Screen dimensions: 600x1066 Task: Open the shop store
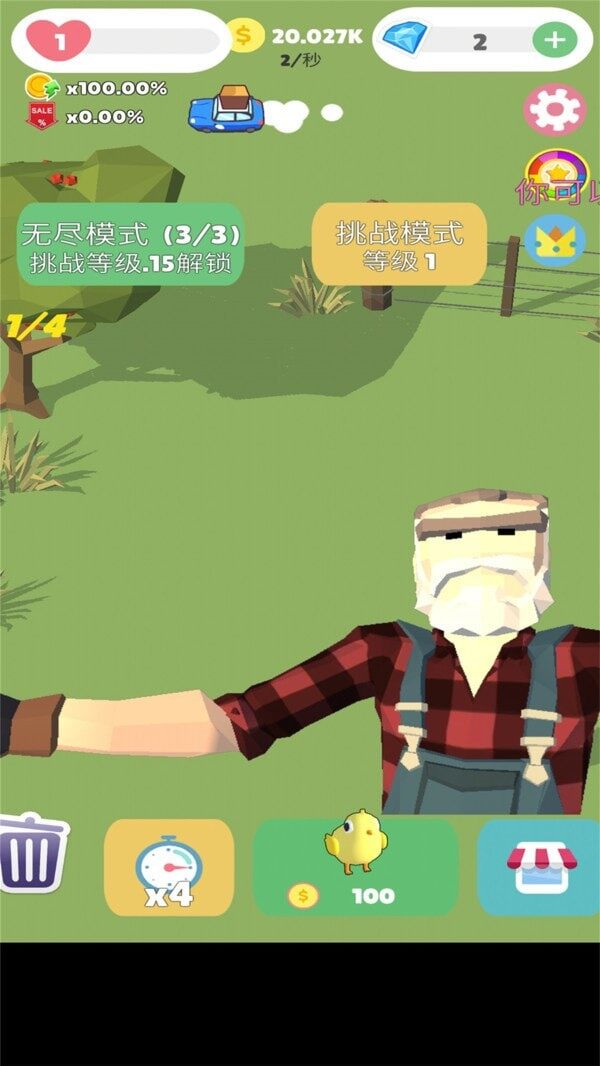[x=540, y=867]
